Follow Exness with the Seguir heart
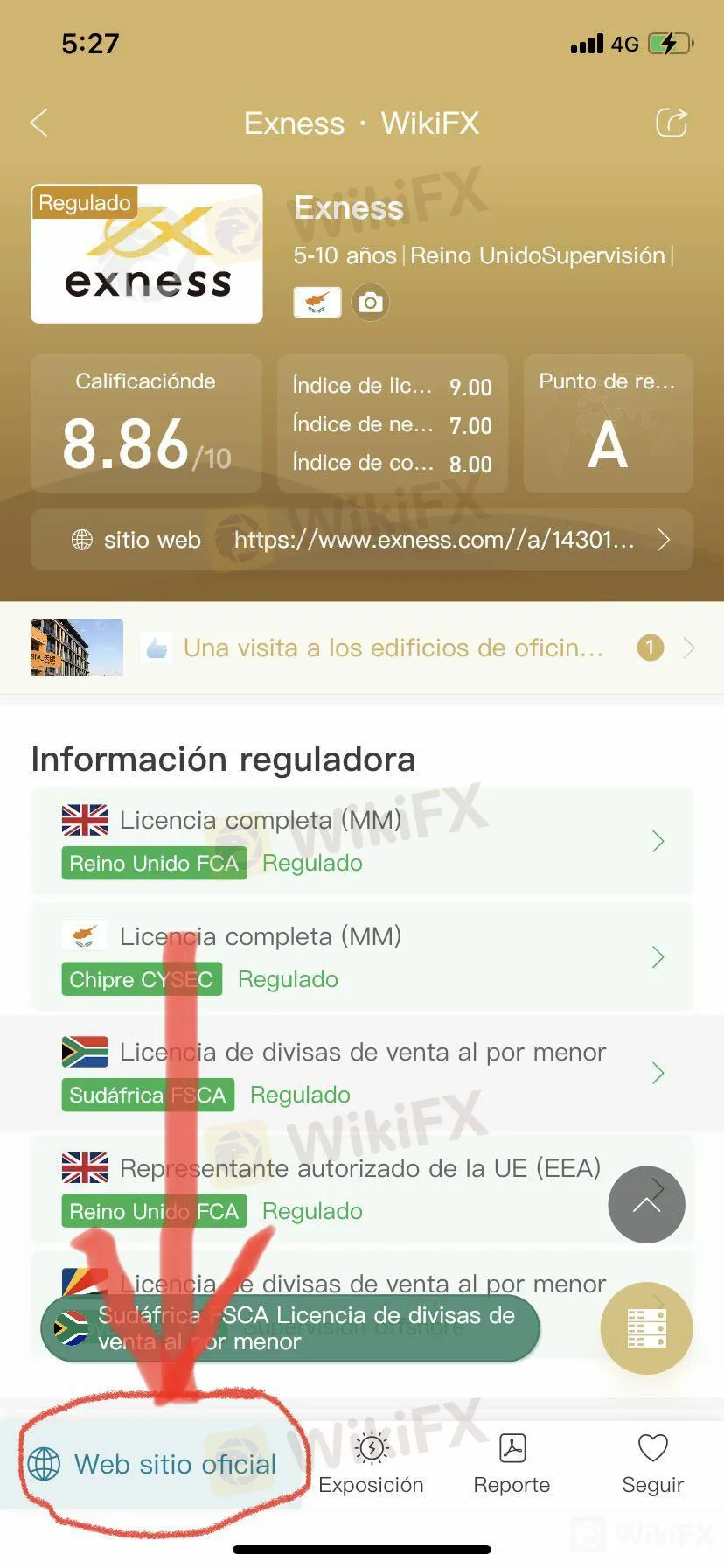 pos(653,1465)
